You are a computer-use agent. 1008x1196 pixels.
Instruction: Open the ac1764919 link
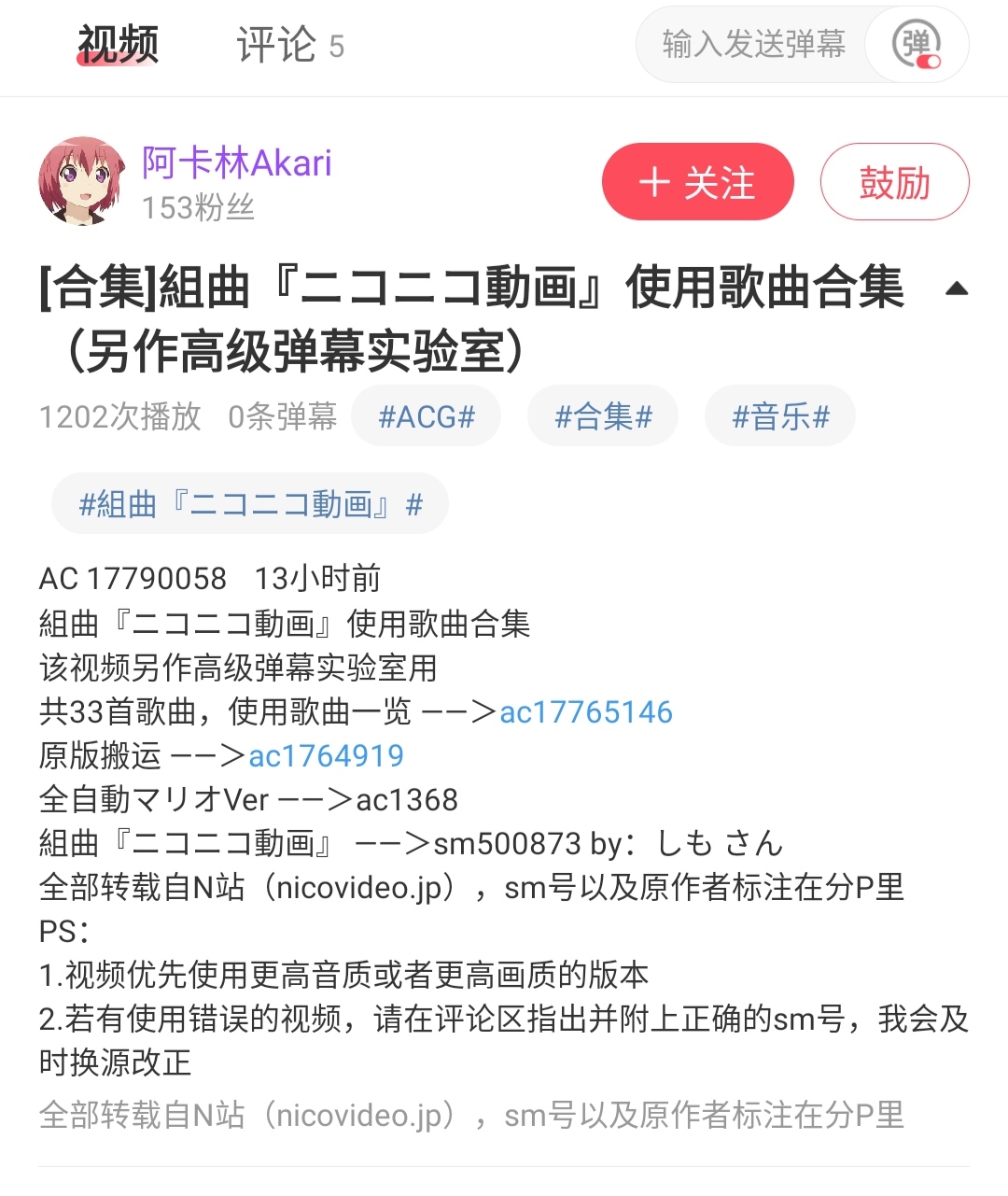326,756
